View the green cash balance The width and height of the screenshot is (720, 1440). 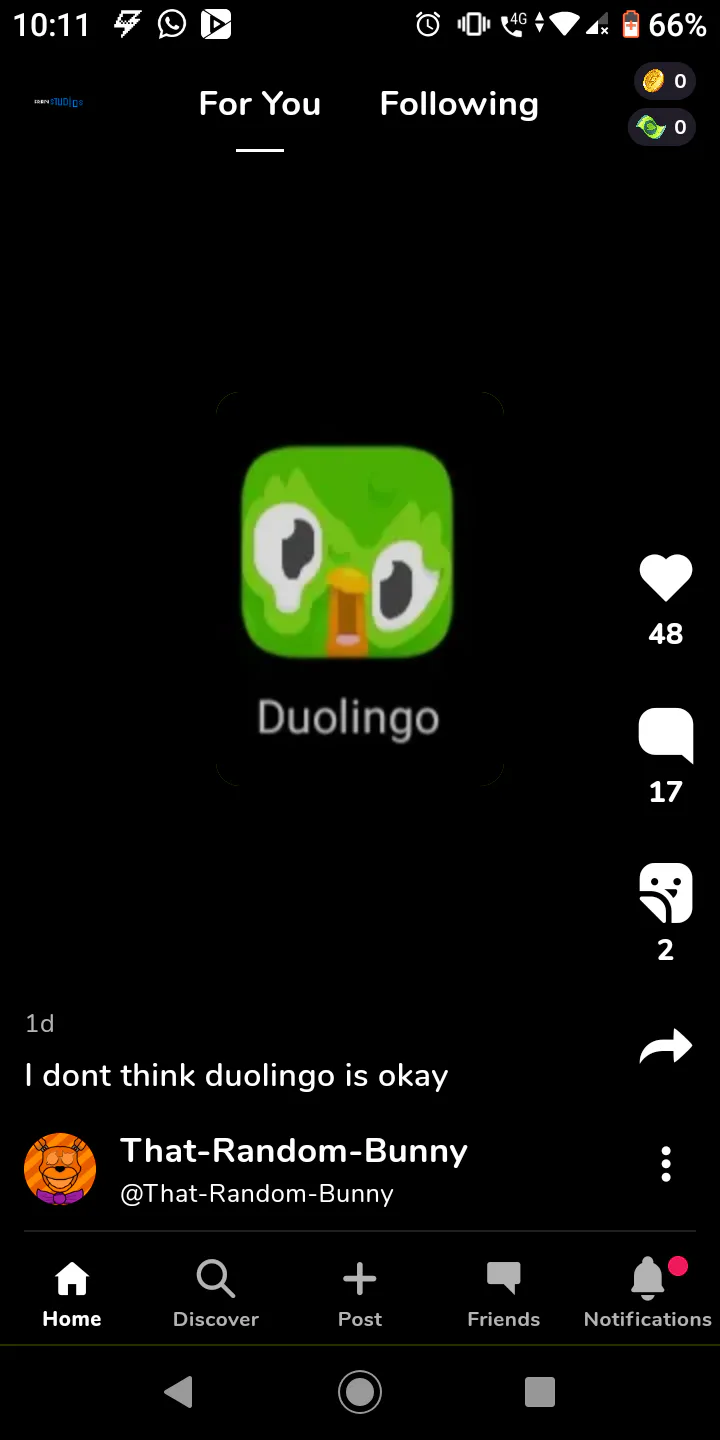[x=662, y=127]
